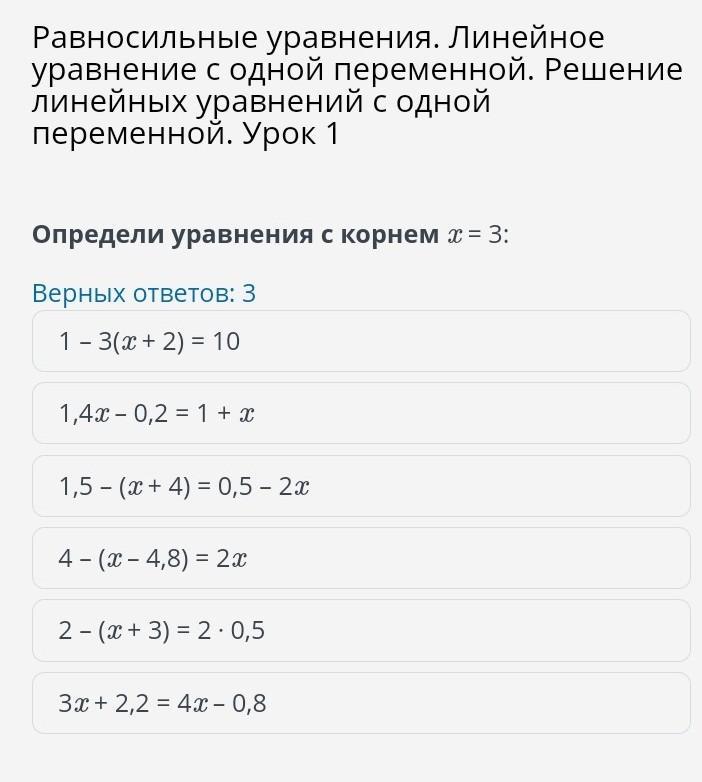Select the answer 1 – 3(x + 2) = 10

pyautogui.click(x=361, y=341)
